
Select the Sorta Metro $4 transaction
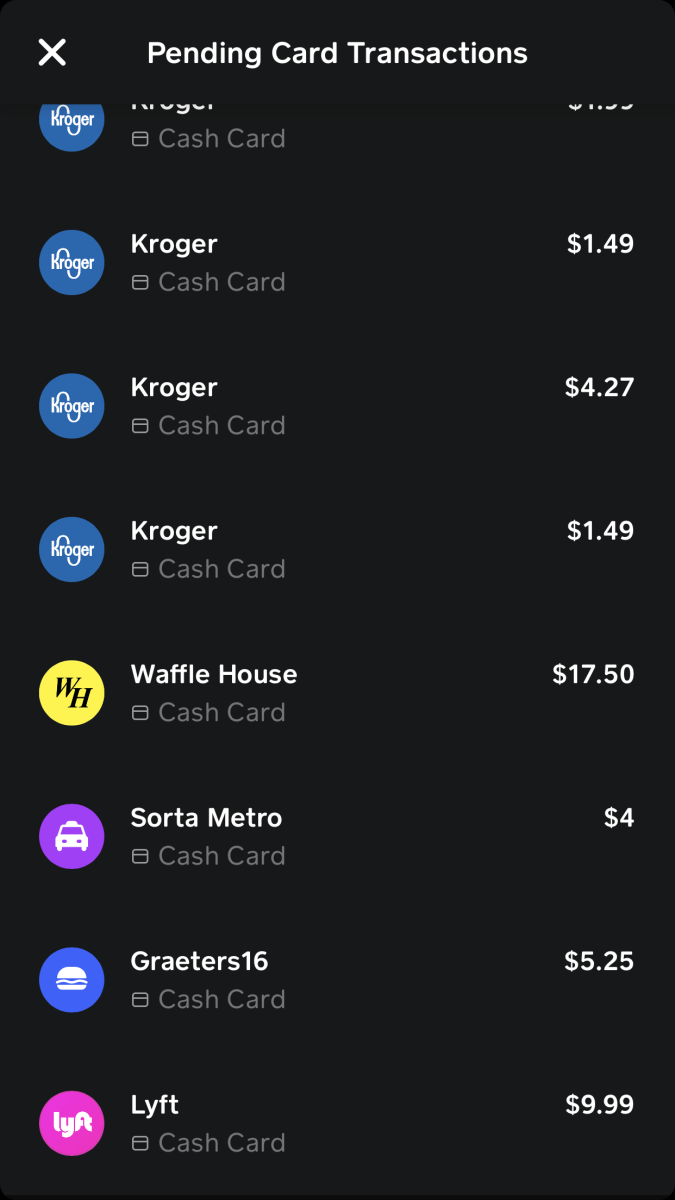point(336,836)
